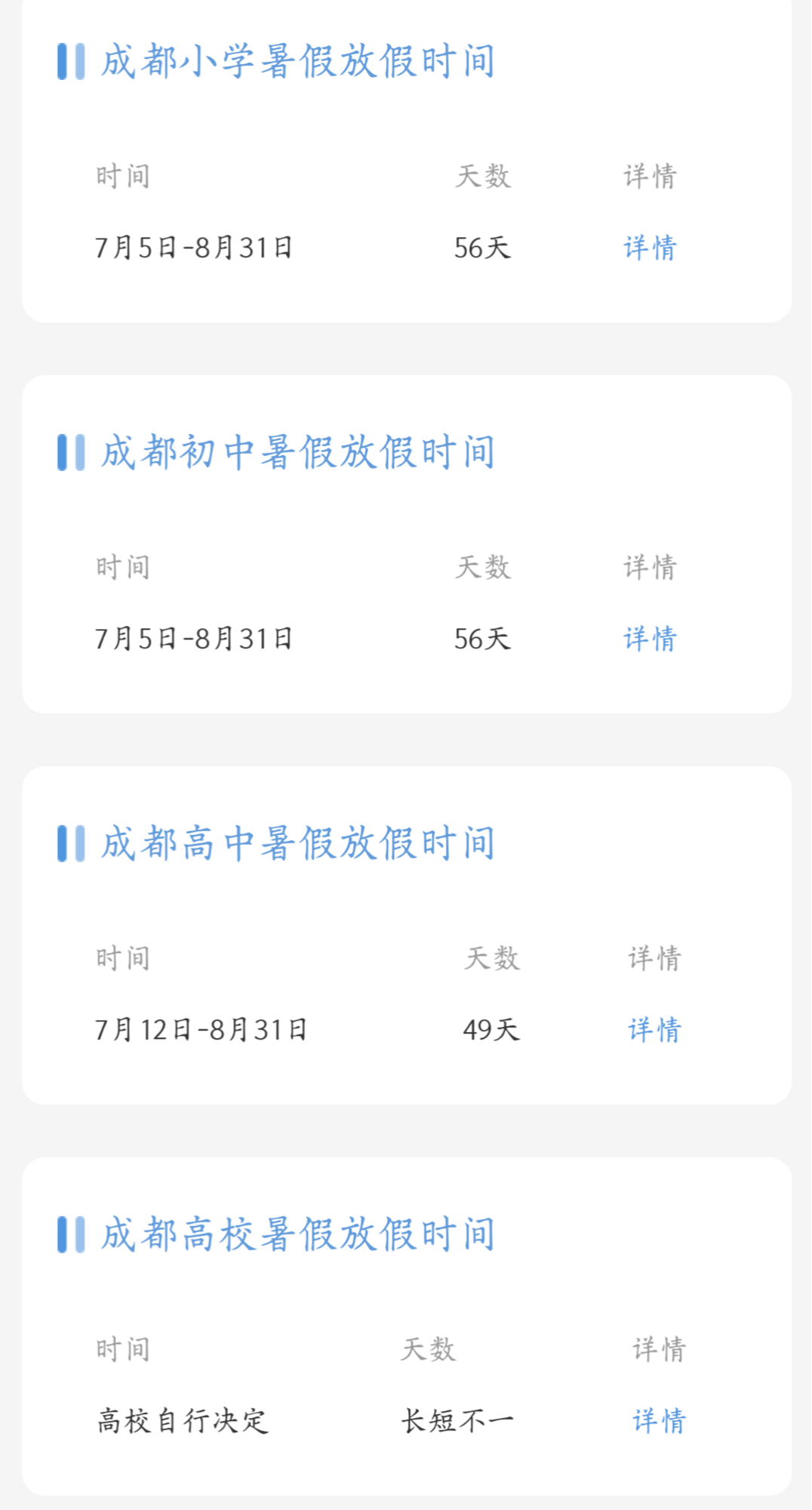Click the blue bar icon before 成都高校暑假放假时间
The height and width of the screenshot is (1510, 812).
click(69, 1234)
